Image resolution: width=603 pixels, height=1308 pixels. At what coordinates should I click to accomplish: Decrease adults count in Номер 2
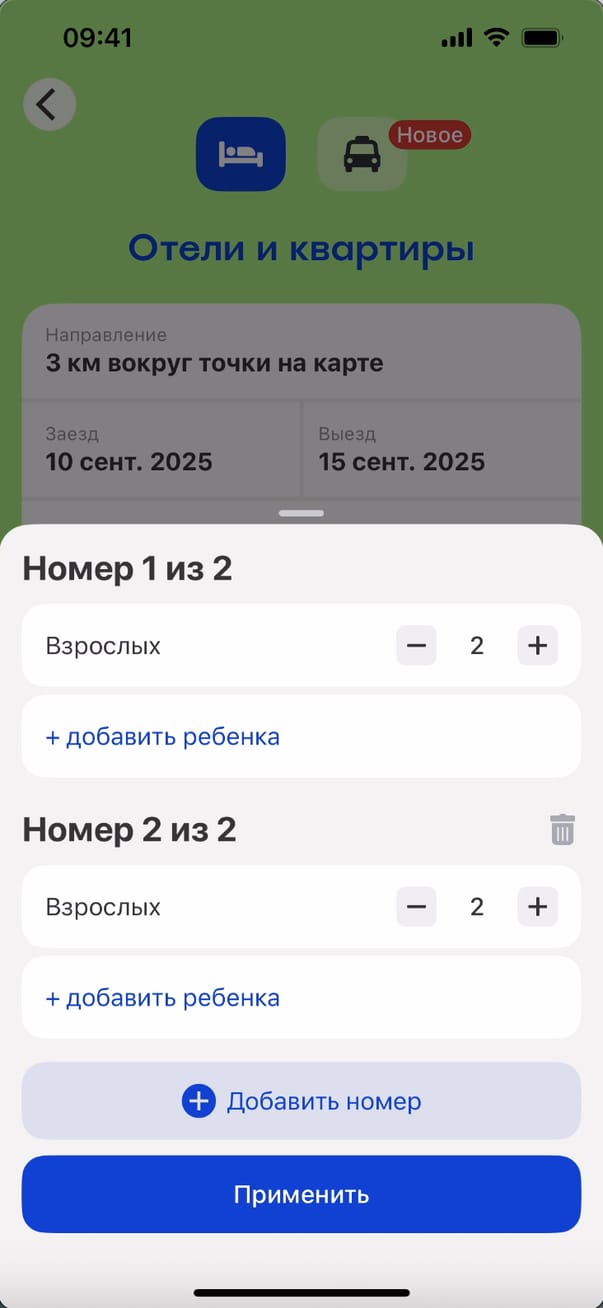[x=416, y=907]
